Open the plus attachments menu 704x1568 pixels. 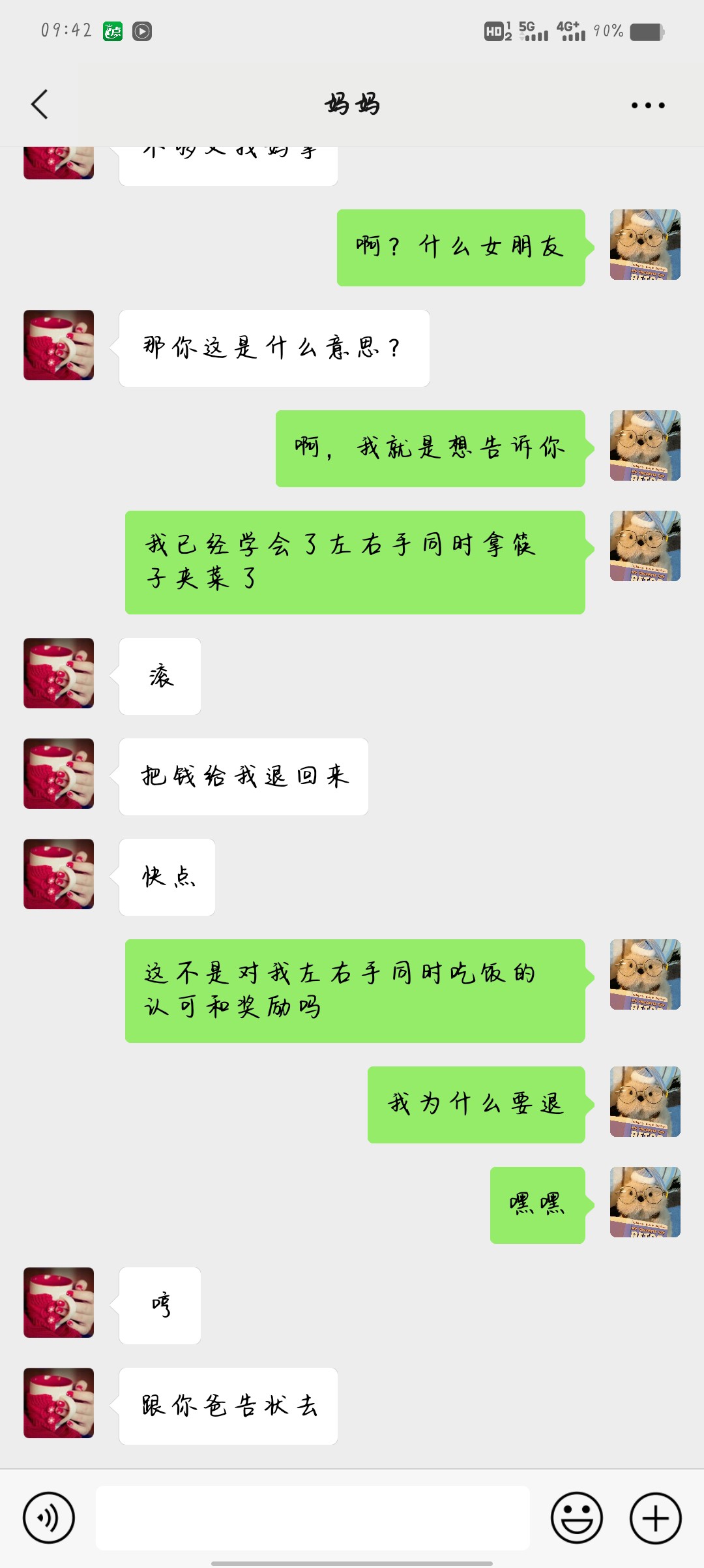[655, 1518]
